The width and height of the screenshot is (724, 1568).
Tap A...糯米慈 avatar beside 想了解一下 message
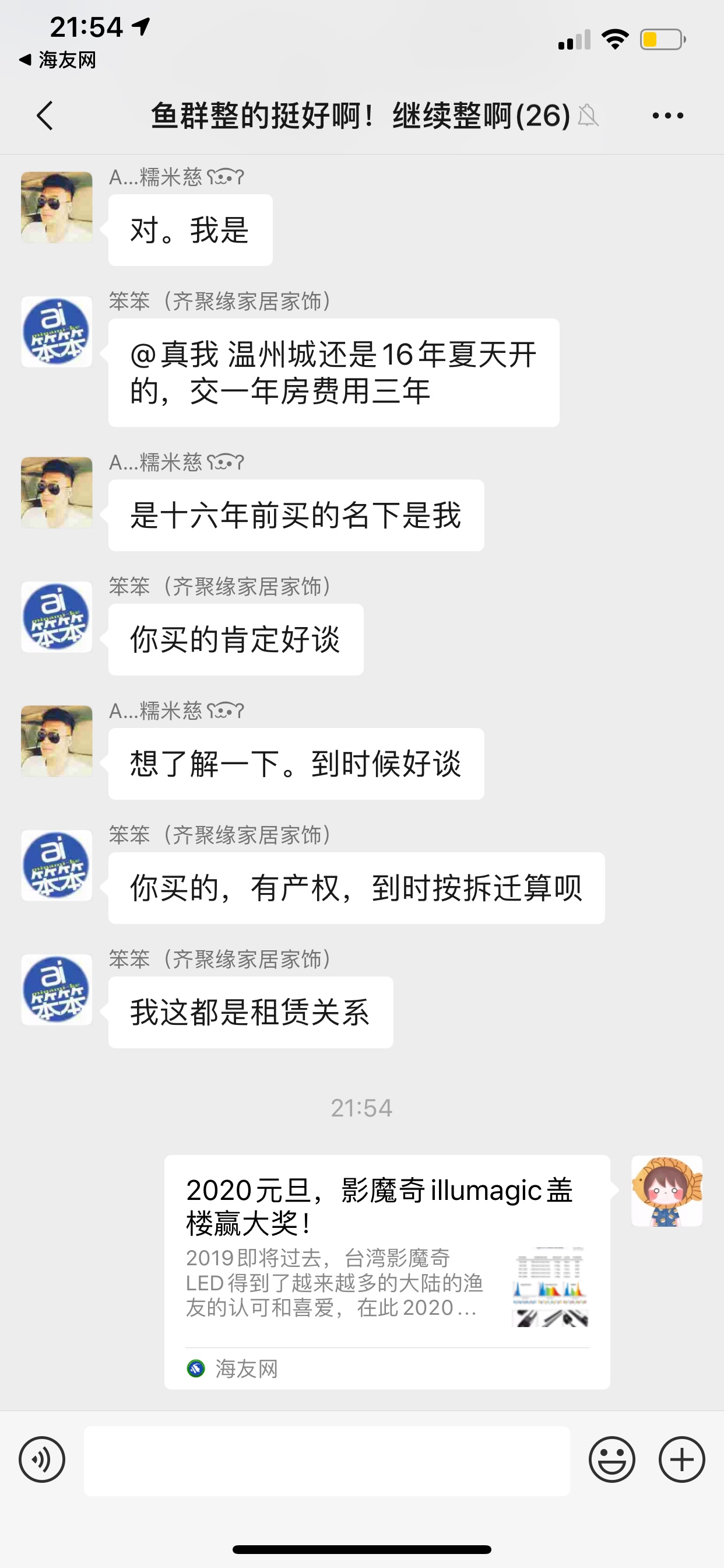click(57, 741)
